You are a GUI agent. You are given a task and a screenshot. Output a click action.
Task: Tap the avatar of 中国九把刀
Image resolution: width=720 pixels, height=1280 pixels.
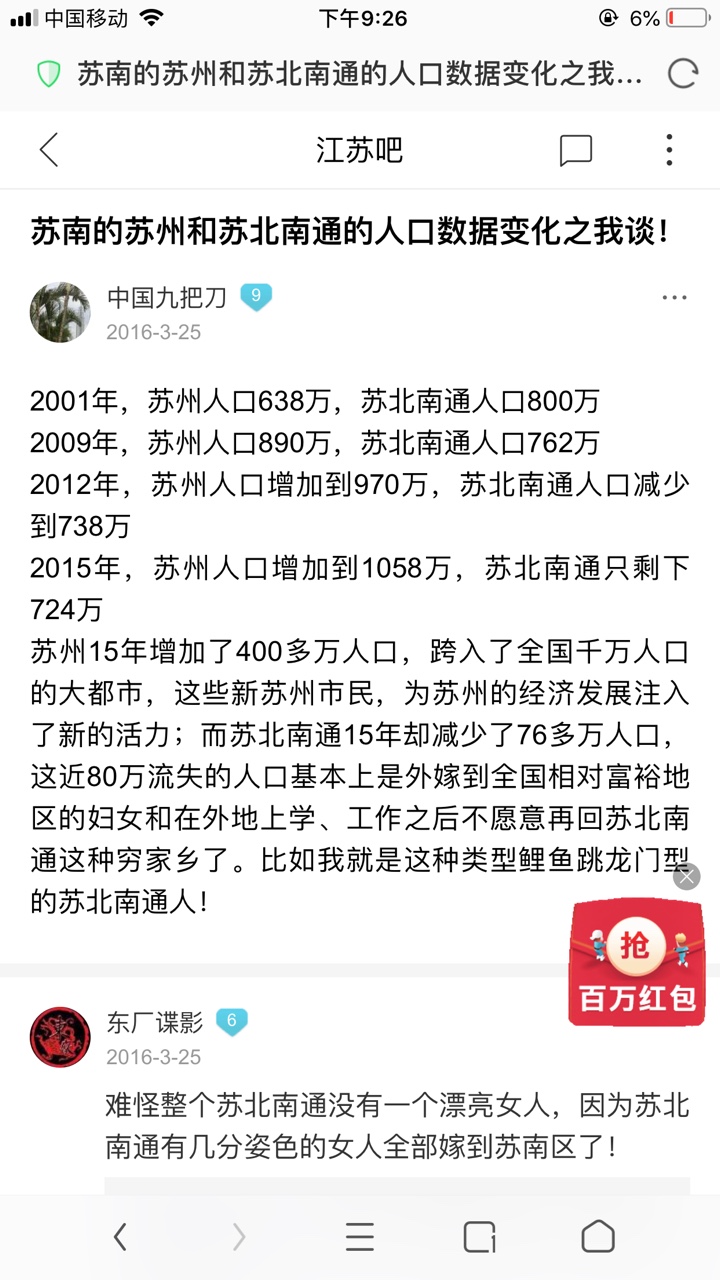point(60,312)
